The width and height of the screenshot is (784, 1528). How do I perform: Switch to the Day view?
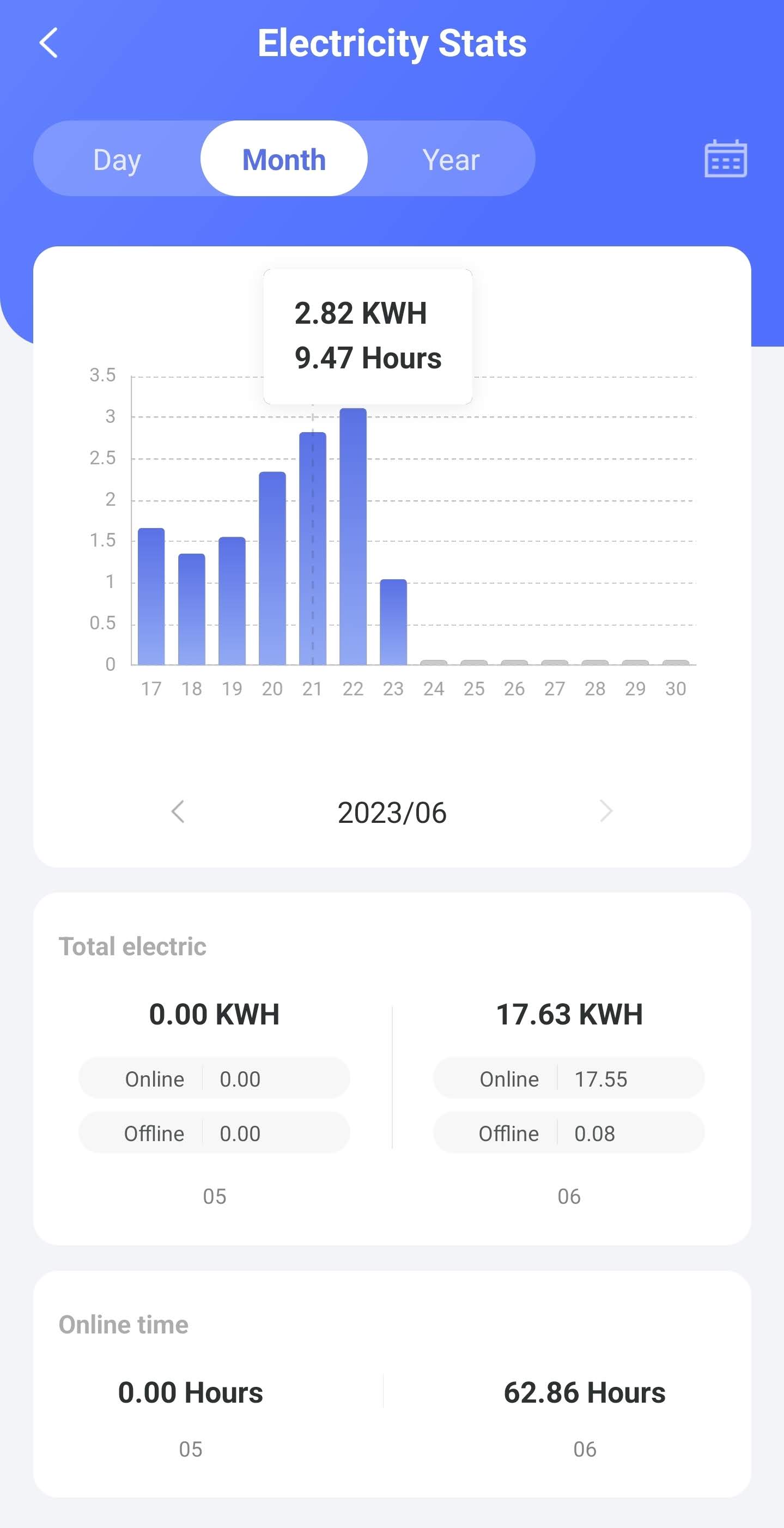[118, 159]
